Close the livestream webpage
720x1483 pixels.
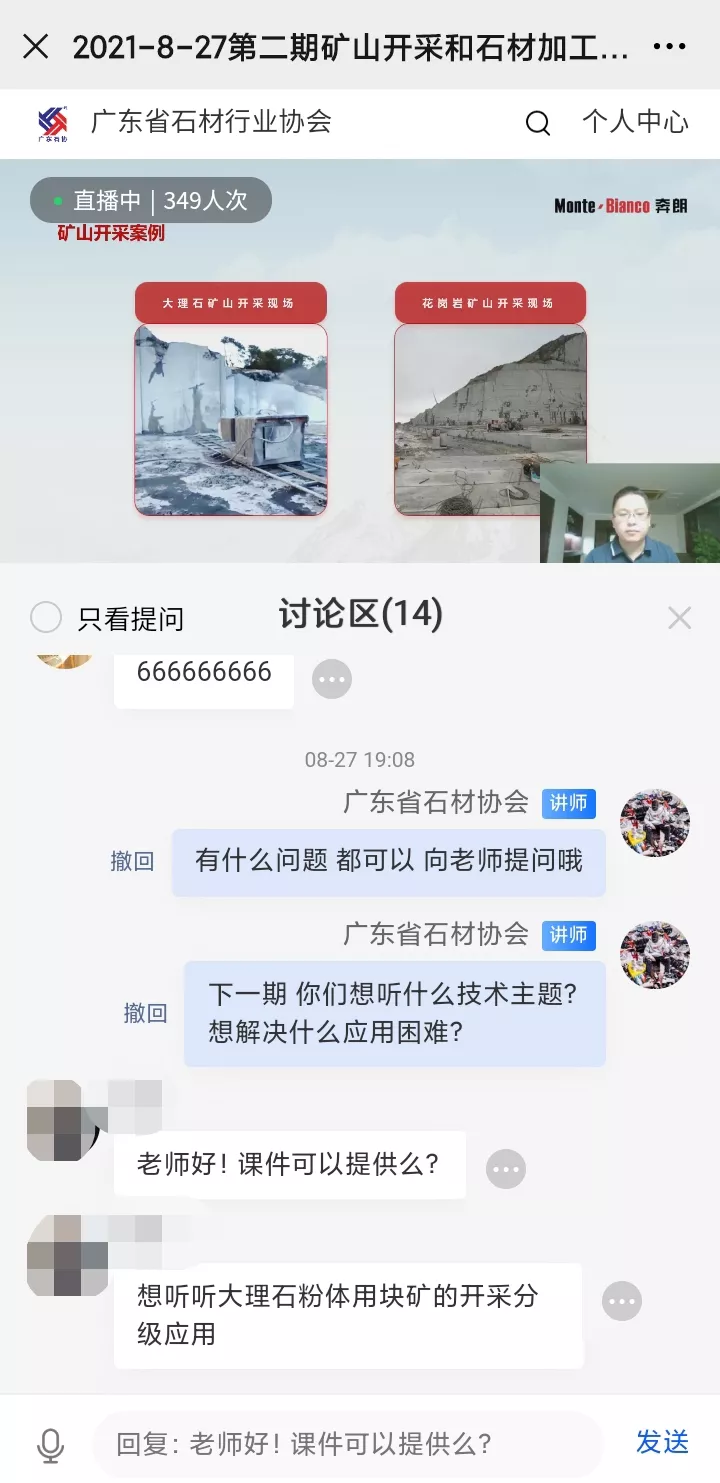point(35,46)
